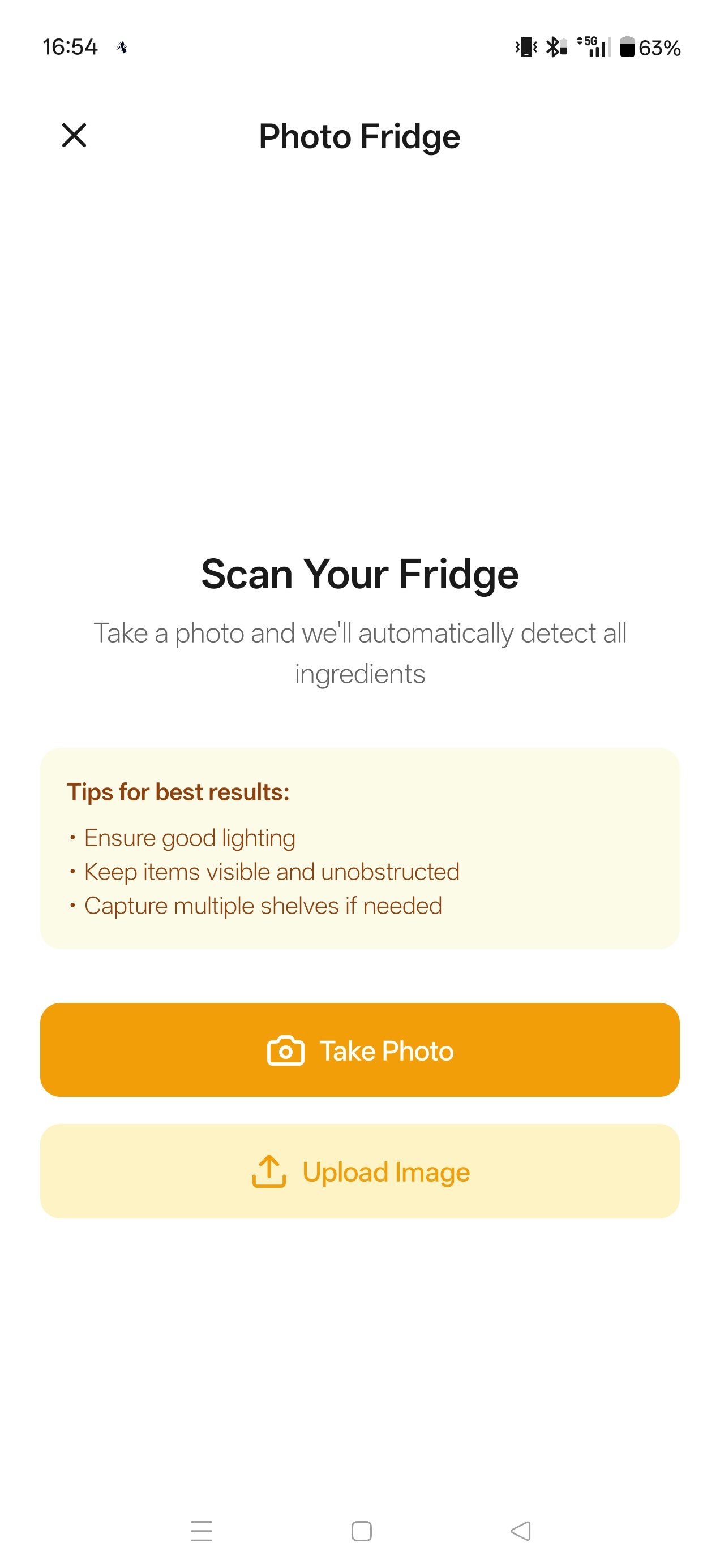Image resolution: width=720 pixels, height=1568 pixels.
Task: Tap the cursor icon next to the clock
Action: [x=121, y=48]
